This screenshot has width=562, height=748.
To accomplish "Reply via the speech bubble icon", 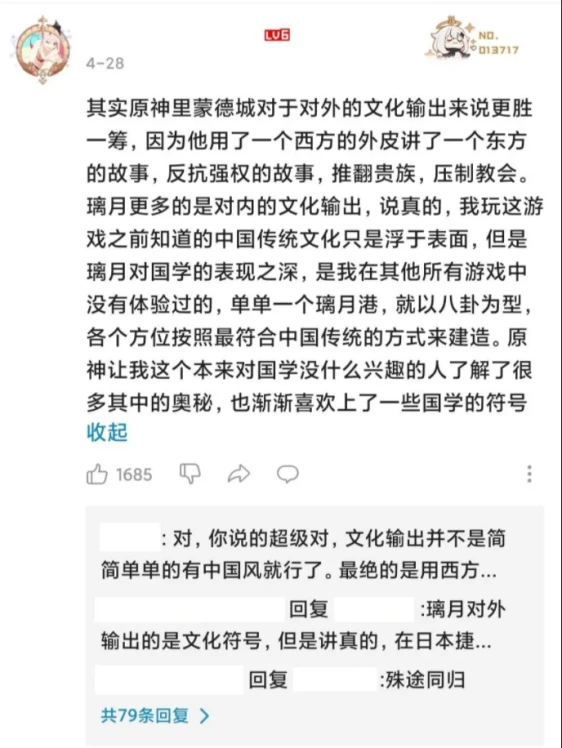I will [288, 474].
